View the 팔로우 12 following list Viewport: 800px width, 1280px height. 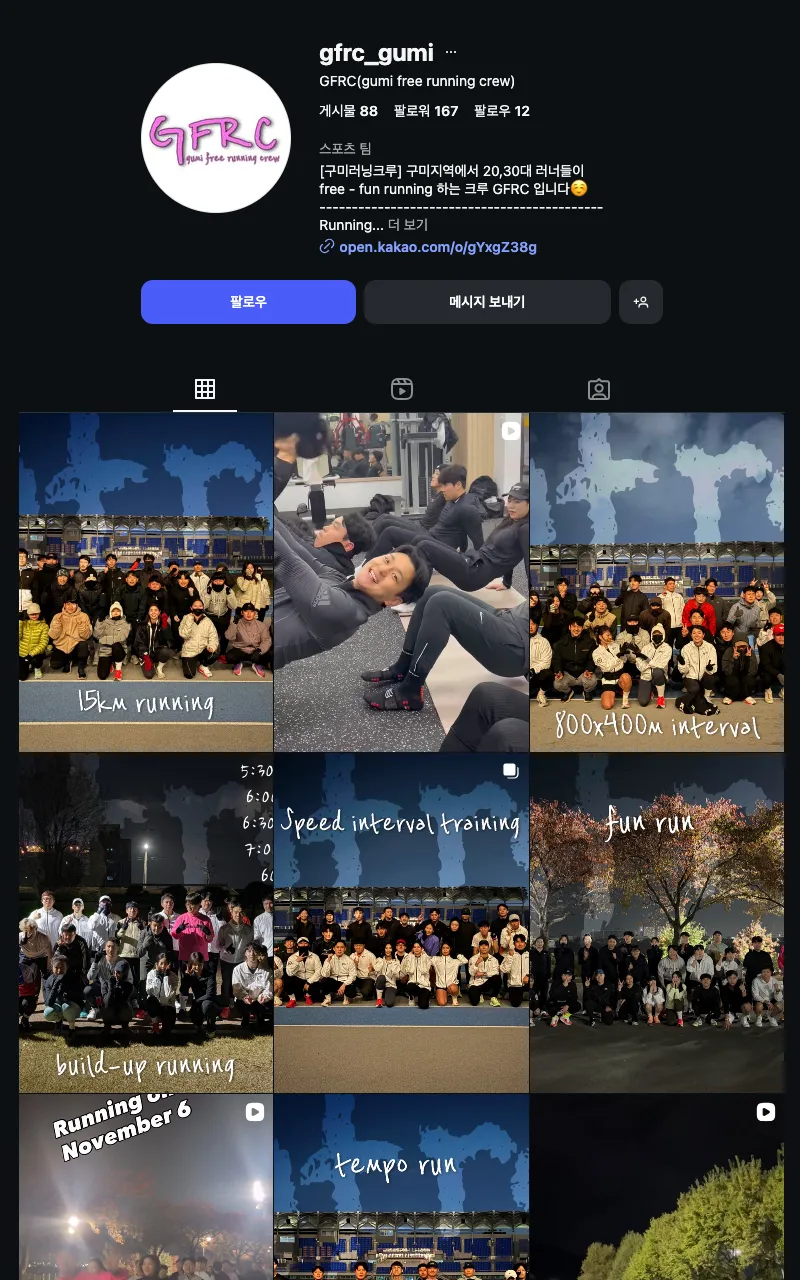pos(502,111)
